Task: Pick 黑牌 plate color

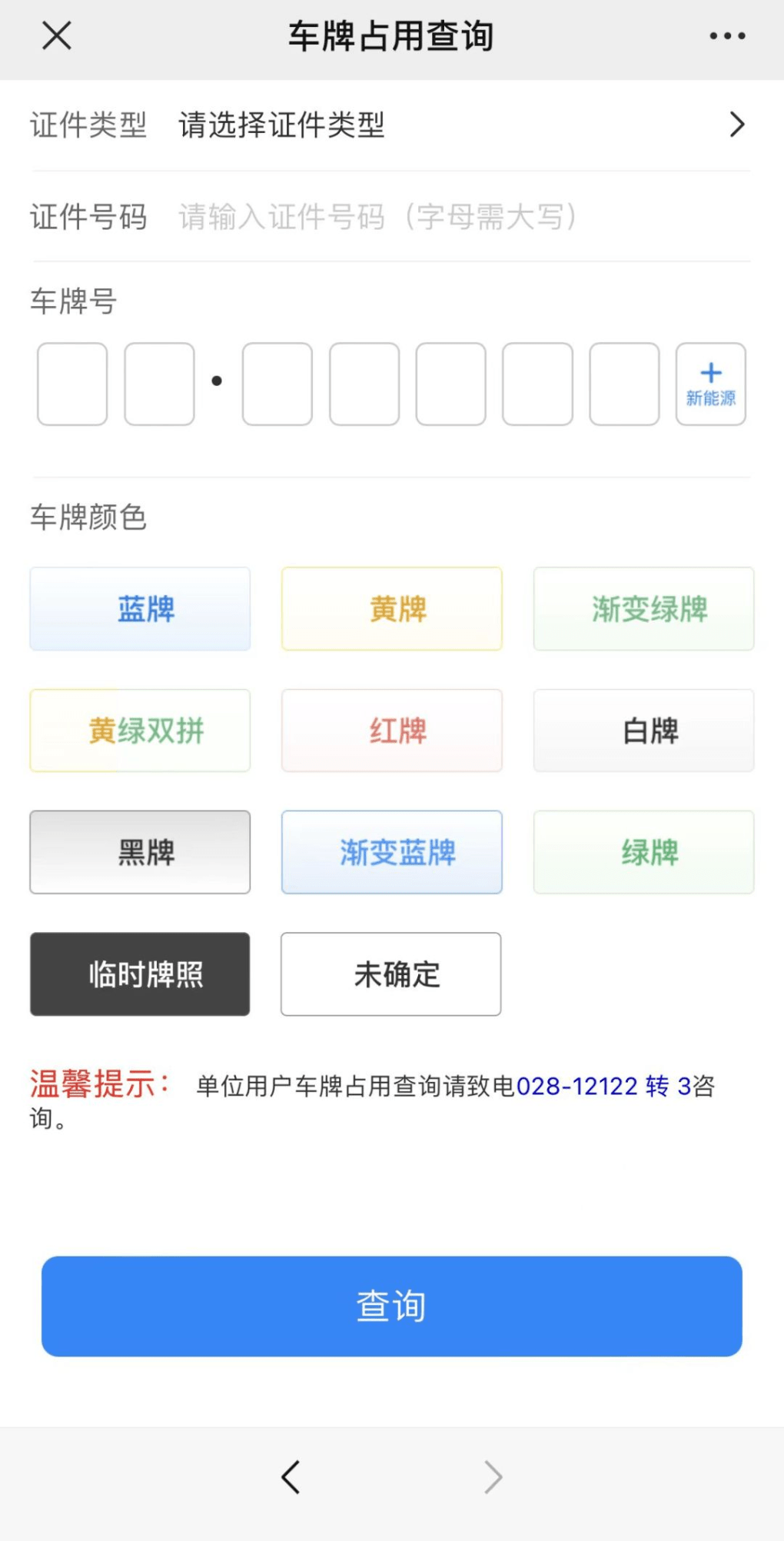Action: coord(140,852)
